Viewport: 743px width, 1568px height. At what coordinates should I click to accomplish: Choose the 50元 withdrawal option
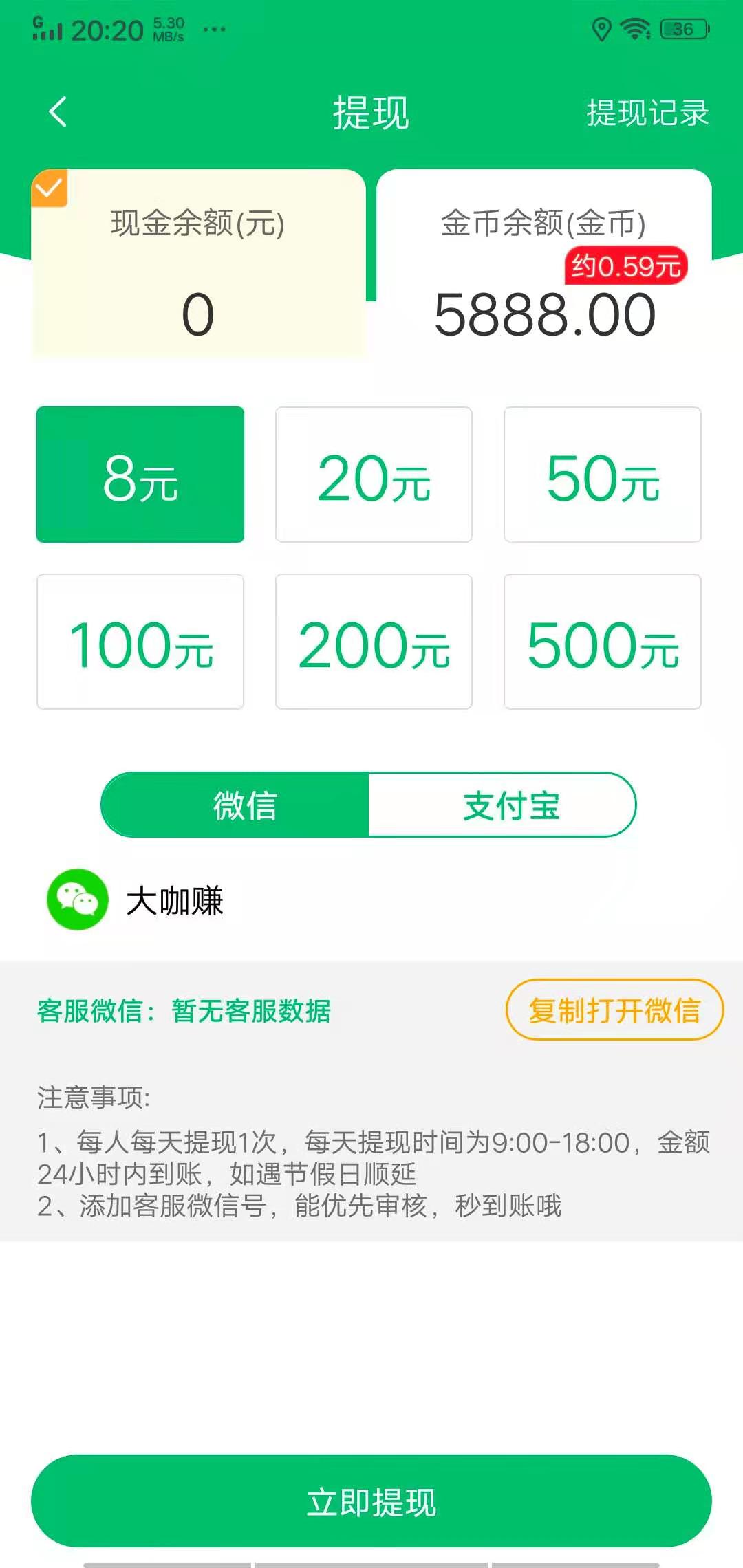tap(603, 475)
